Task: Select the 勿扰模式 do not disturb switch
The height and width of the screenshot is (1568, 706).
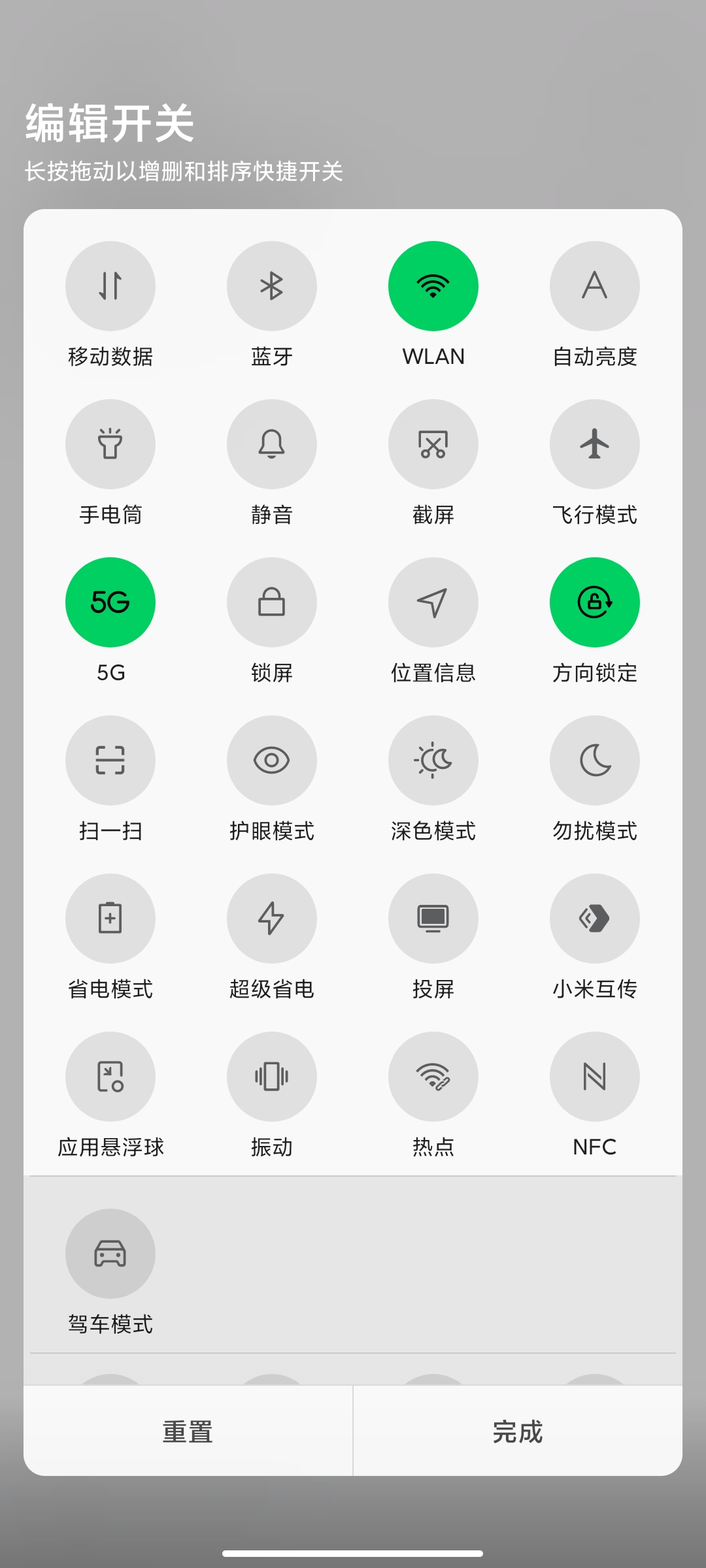Action: (x=595, y=760)
